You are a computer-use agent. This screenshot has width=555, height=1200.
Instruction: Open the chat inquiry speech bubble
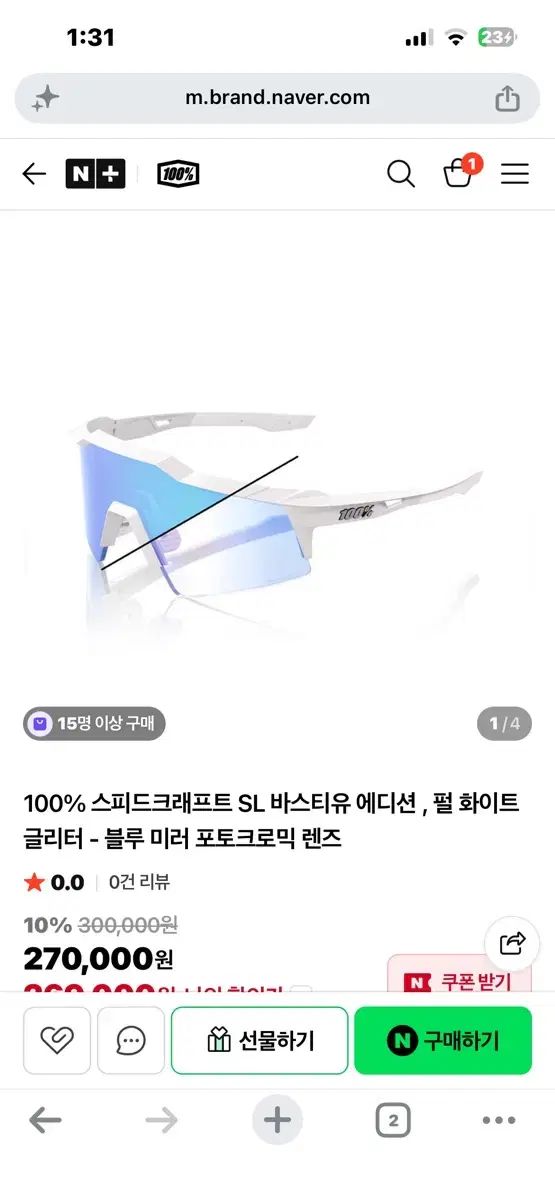pos(131,1040)
